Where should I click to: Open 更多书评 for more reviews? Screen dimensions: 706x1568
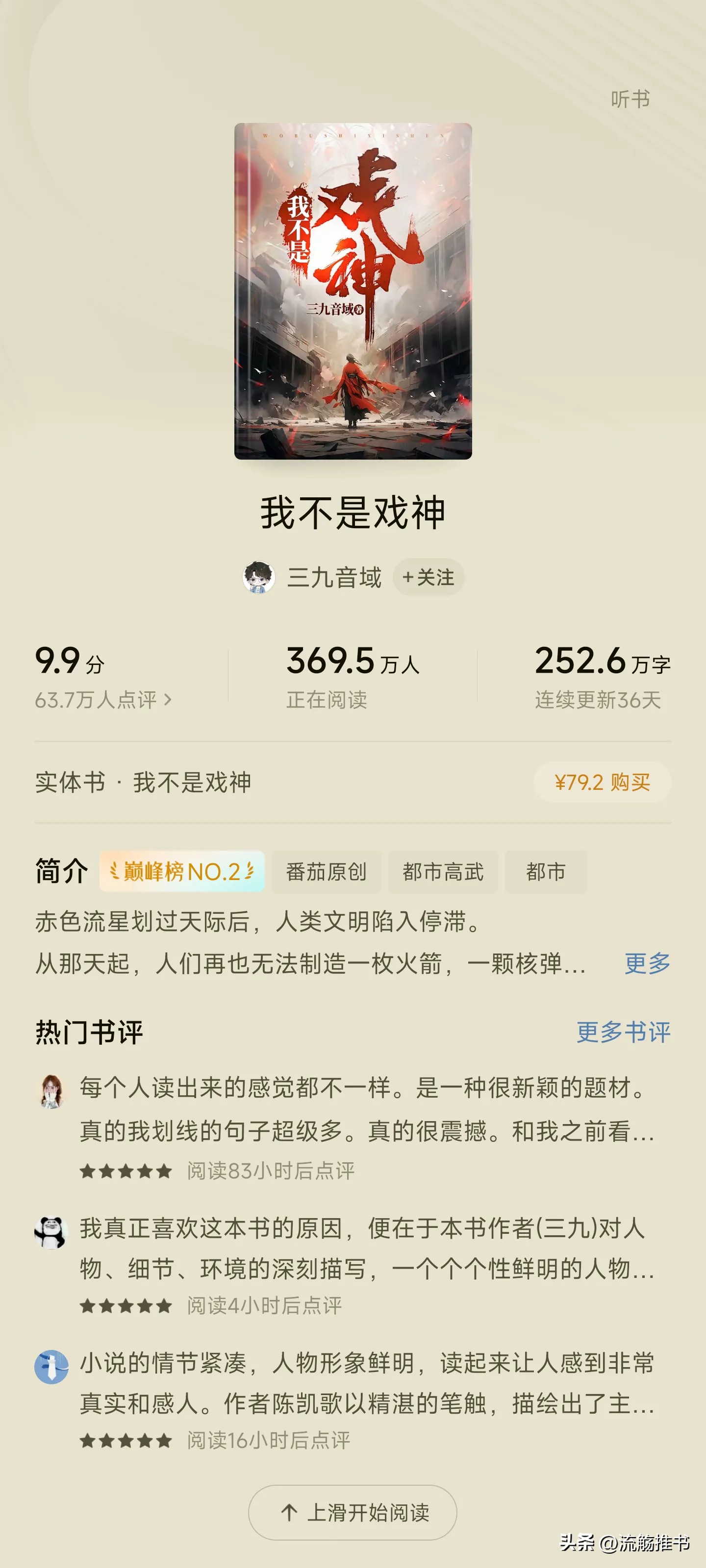tap(623, 1032)
